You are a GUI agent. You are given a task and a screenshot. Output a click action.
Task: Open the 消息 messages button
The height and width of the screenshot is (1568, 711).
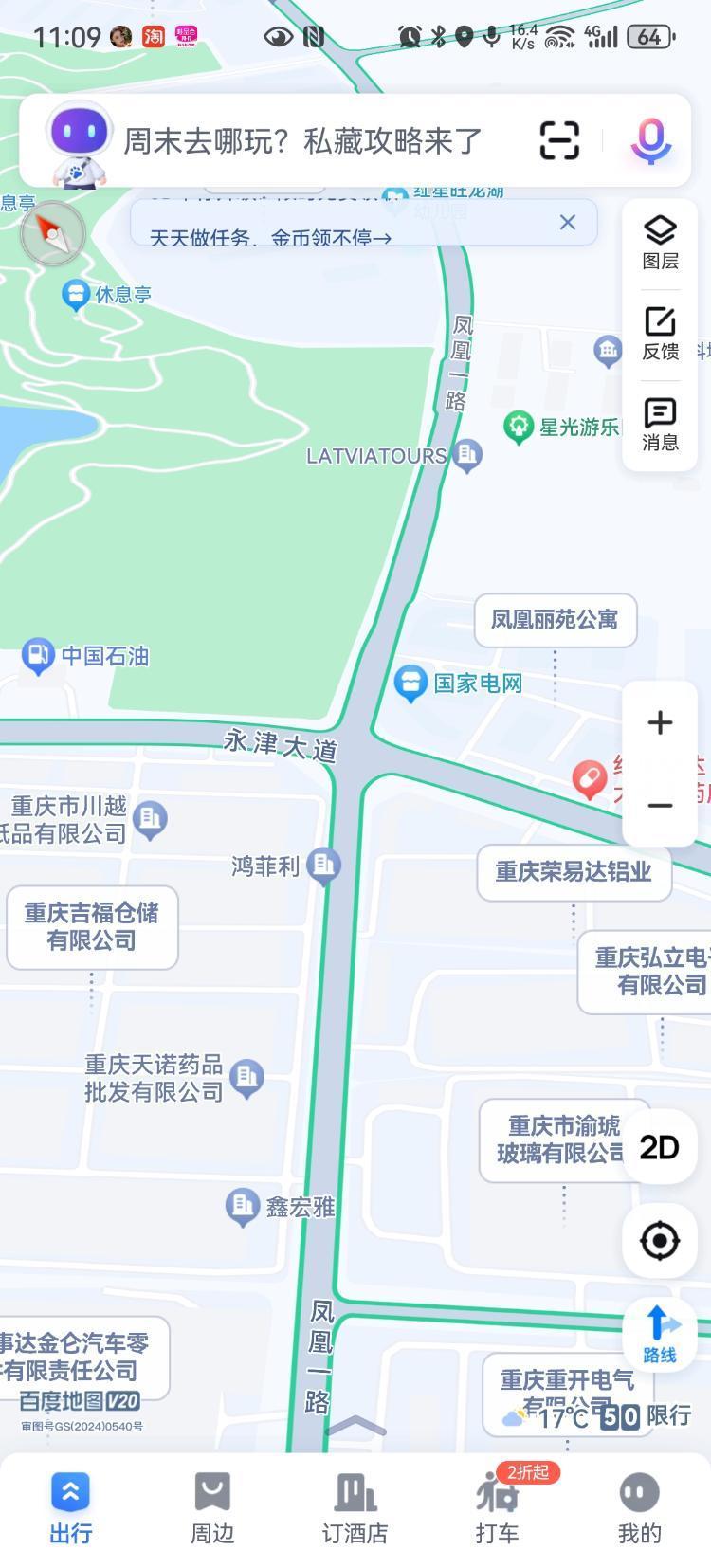(x=660, y=425)
